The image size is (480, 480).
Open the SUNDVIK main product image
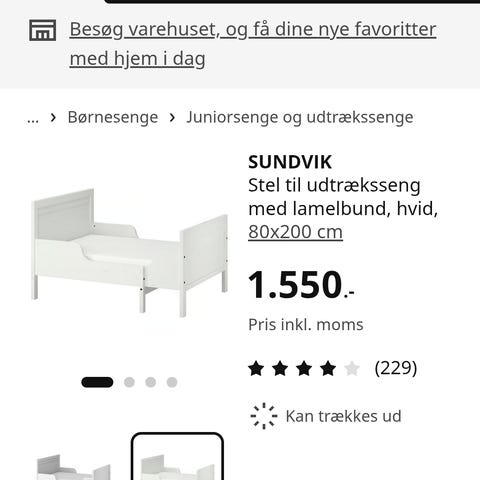click(130, 253)
